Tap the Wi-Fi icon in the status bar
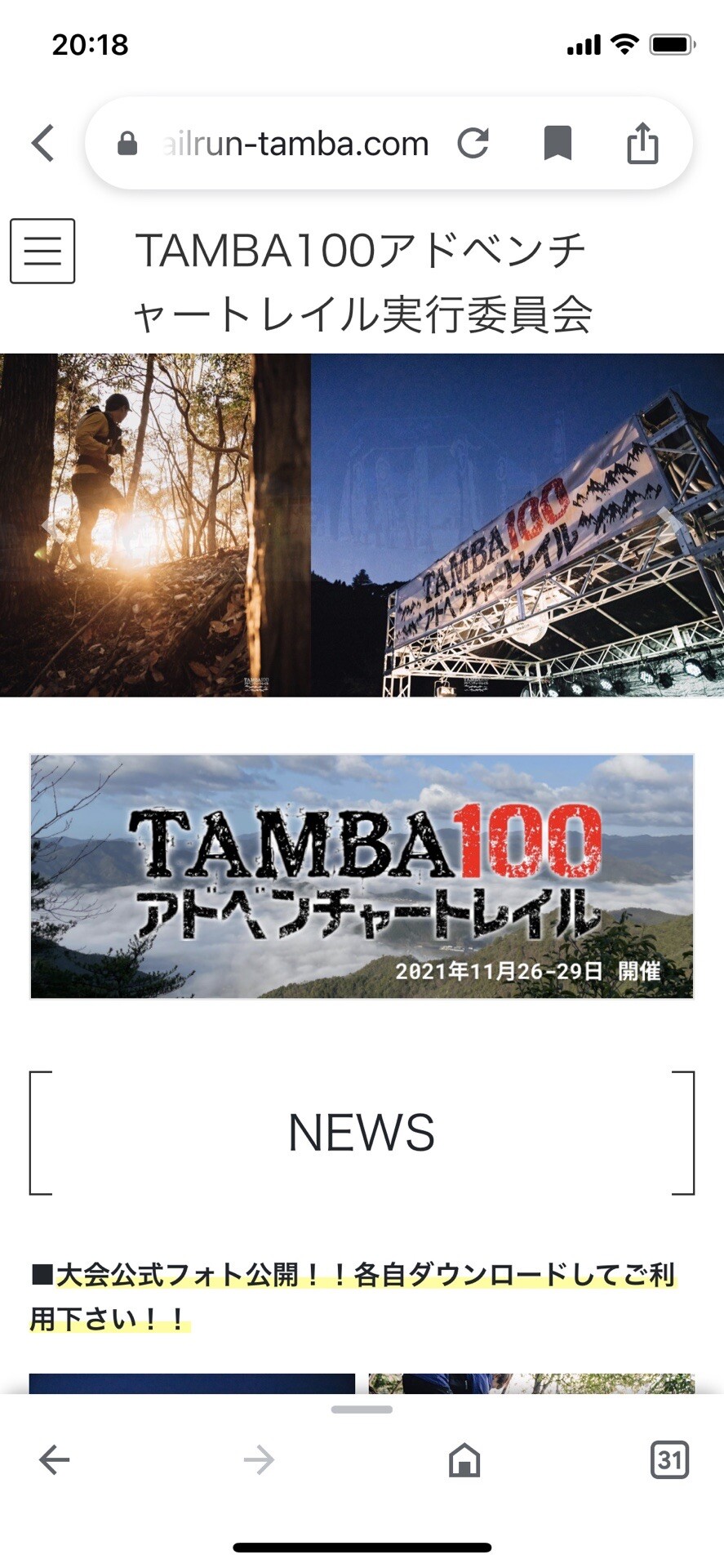724x1568 pixels. click(x=624, y=45)
